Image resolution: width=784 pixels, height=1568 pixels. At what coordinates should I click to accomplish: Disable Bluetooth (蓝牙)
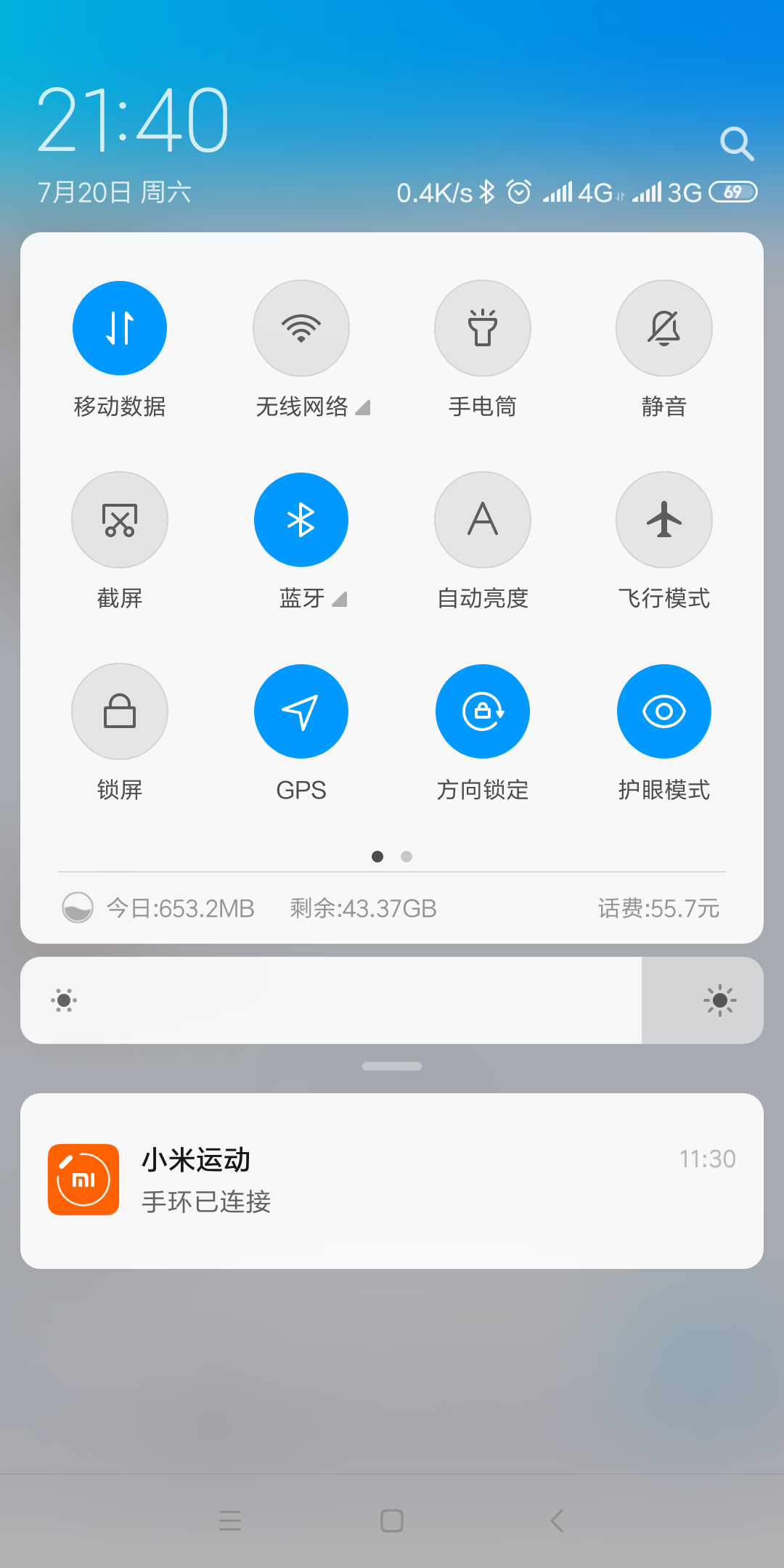click(301, 520)
